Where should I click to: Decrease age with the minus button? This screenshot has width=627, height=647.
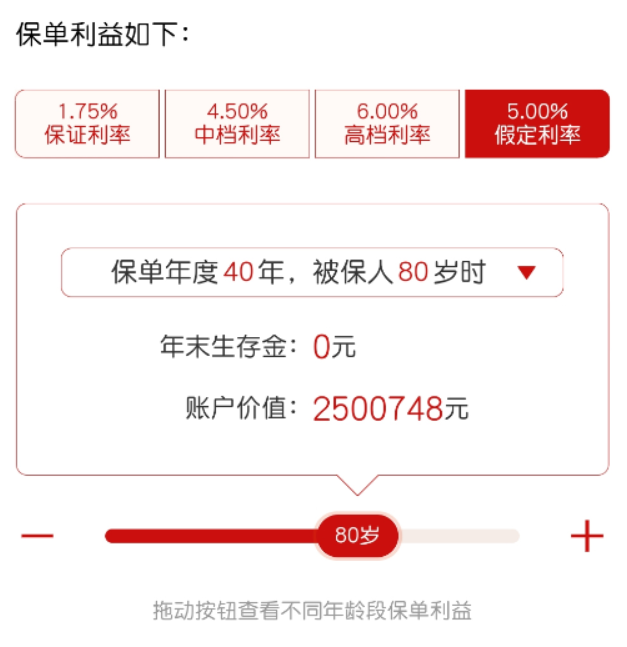click(37, 536)
